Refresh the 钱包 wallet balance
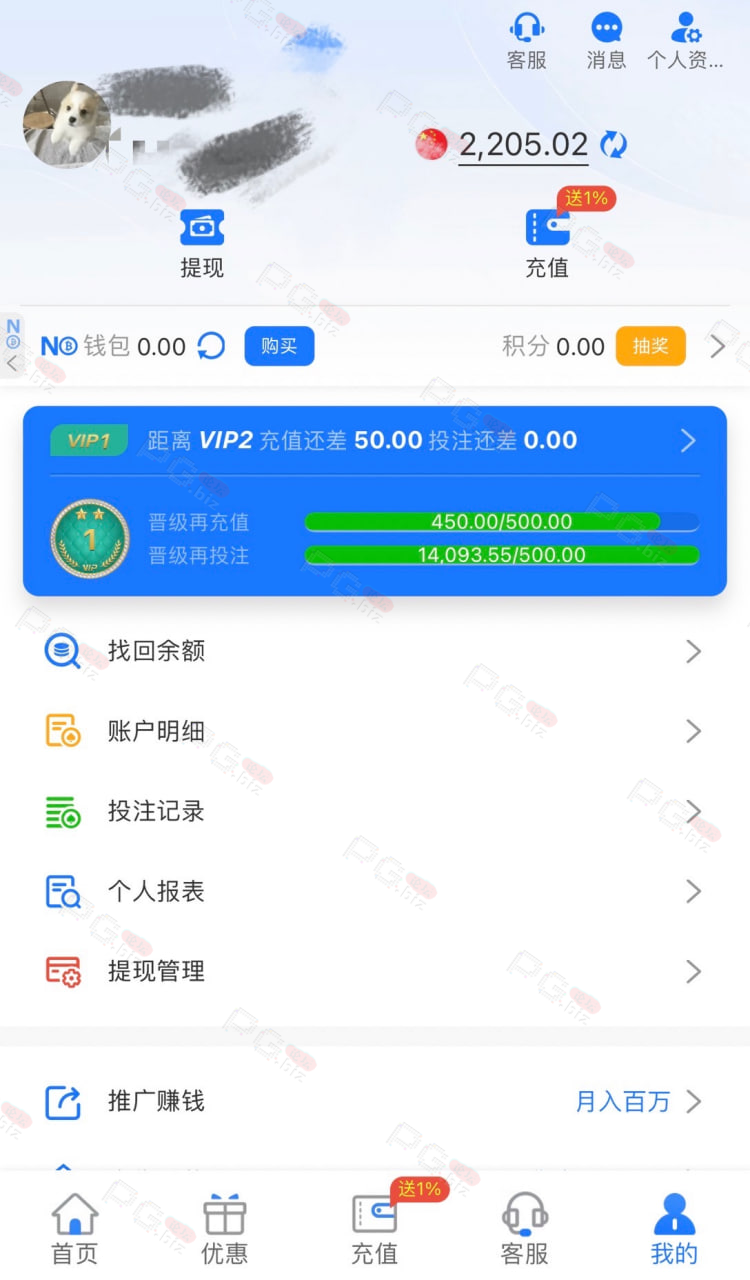Image resolution: width=750 pixels, height=1280 pixels. point(211,347)
